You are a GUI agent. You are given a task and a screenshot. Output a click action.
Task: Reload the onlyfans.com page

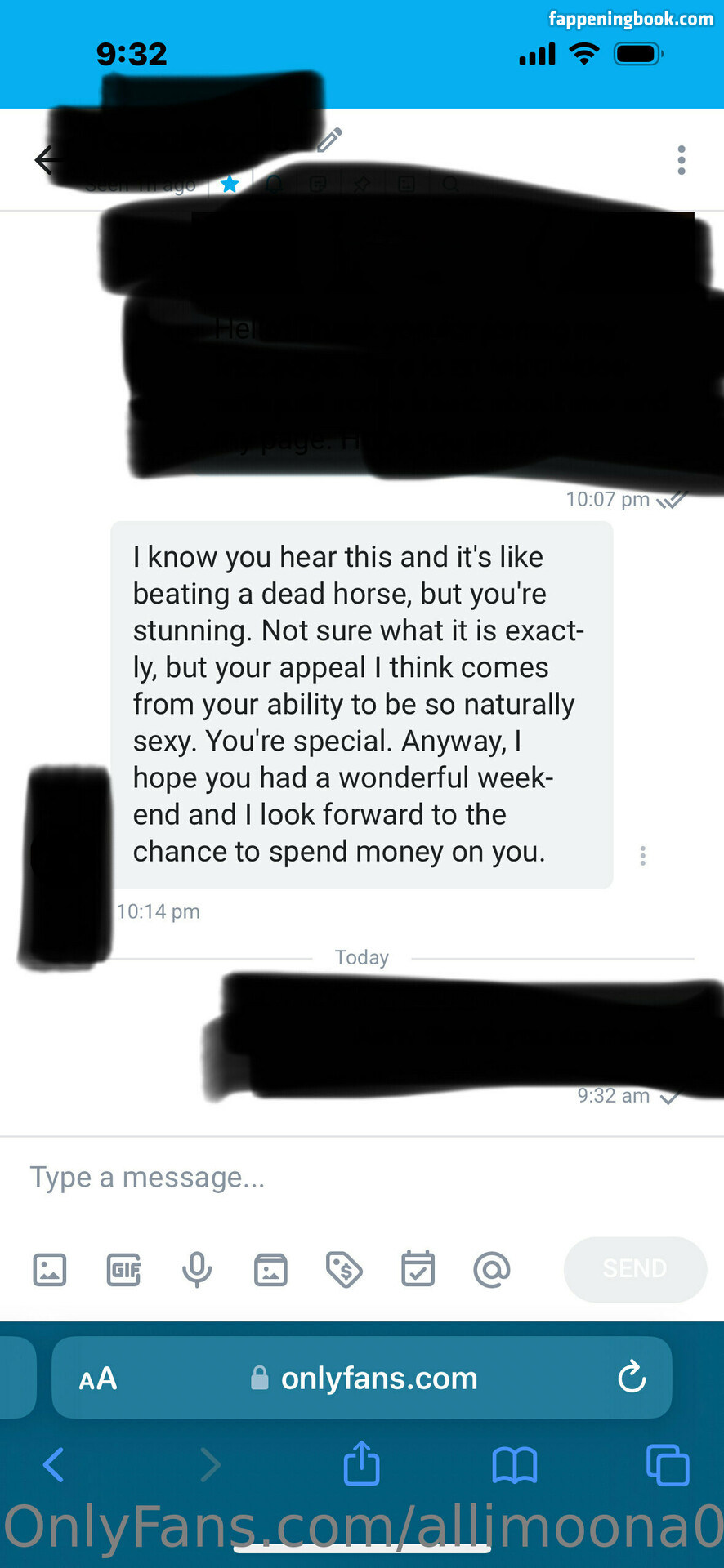tap(632, 1378)
